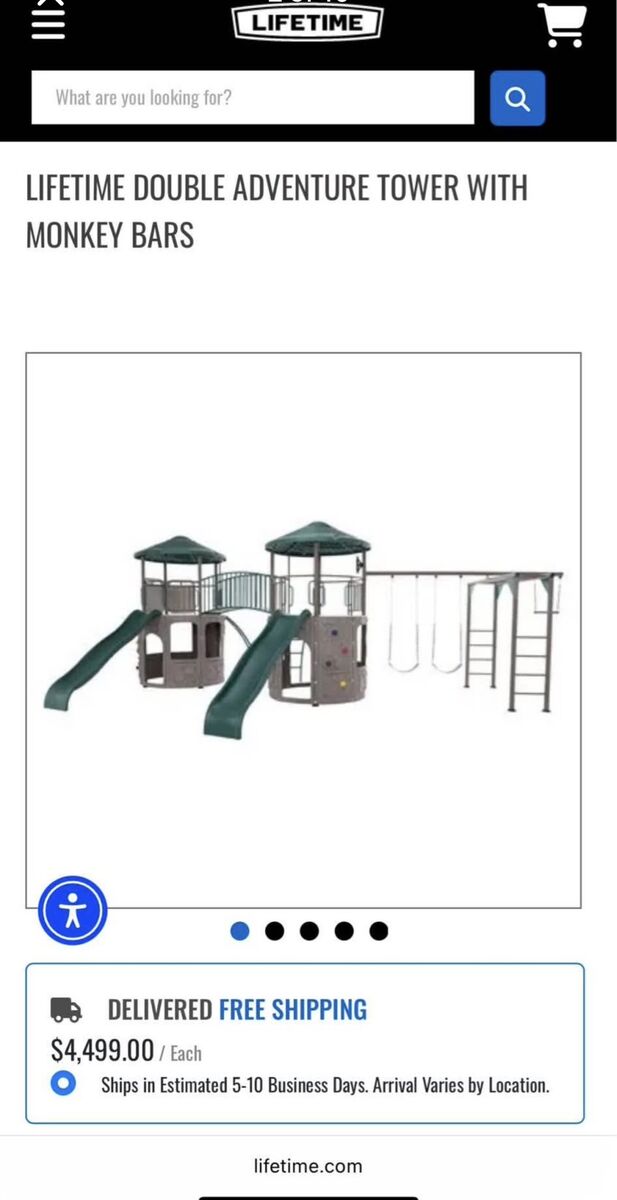Screen dimensions: 617x1200
Task: Tap the 'What are you looking for?' search field
Action: [x=252, y=98]
